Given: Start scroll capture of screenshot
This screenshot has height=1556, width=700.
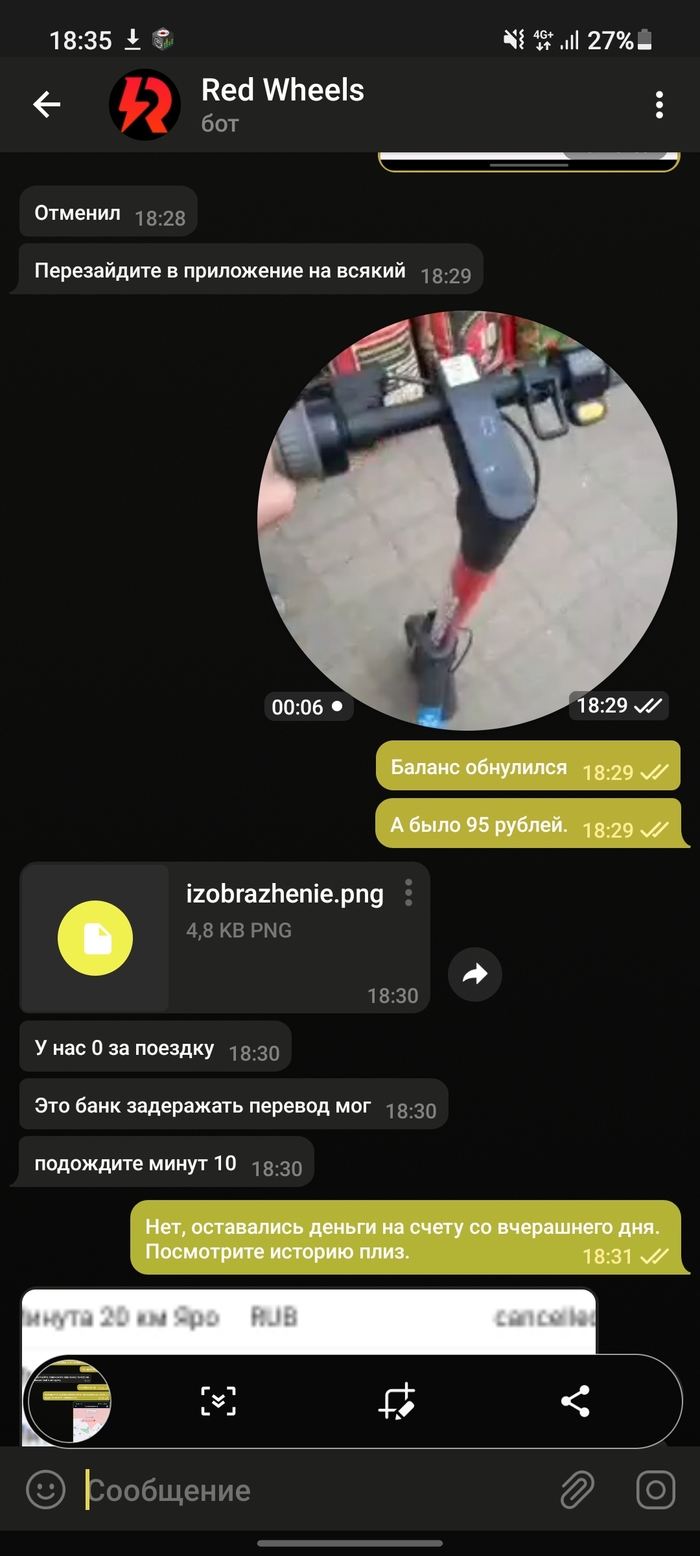Looking at the screenshot, I should tap(218, 1401).
